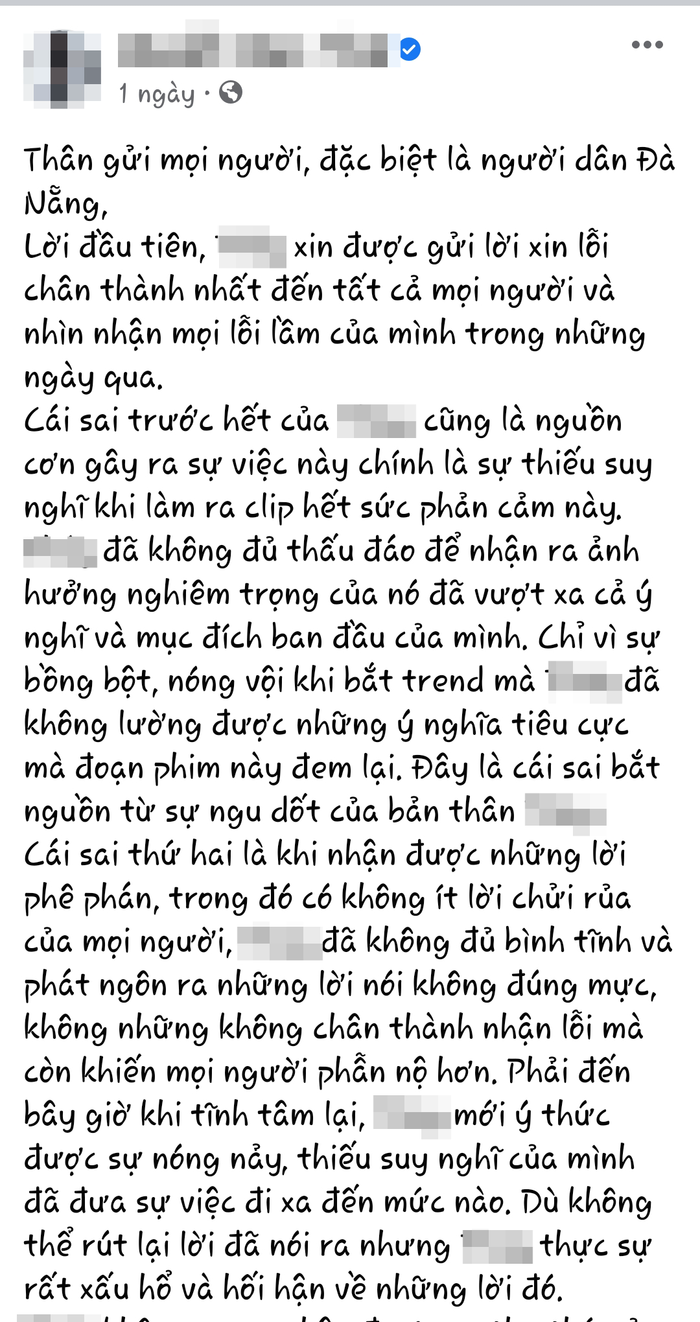
Task: Open the '1 ngày' post timestamp
Action: click(x=157, y=94)
